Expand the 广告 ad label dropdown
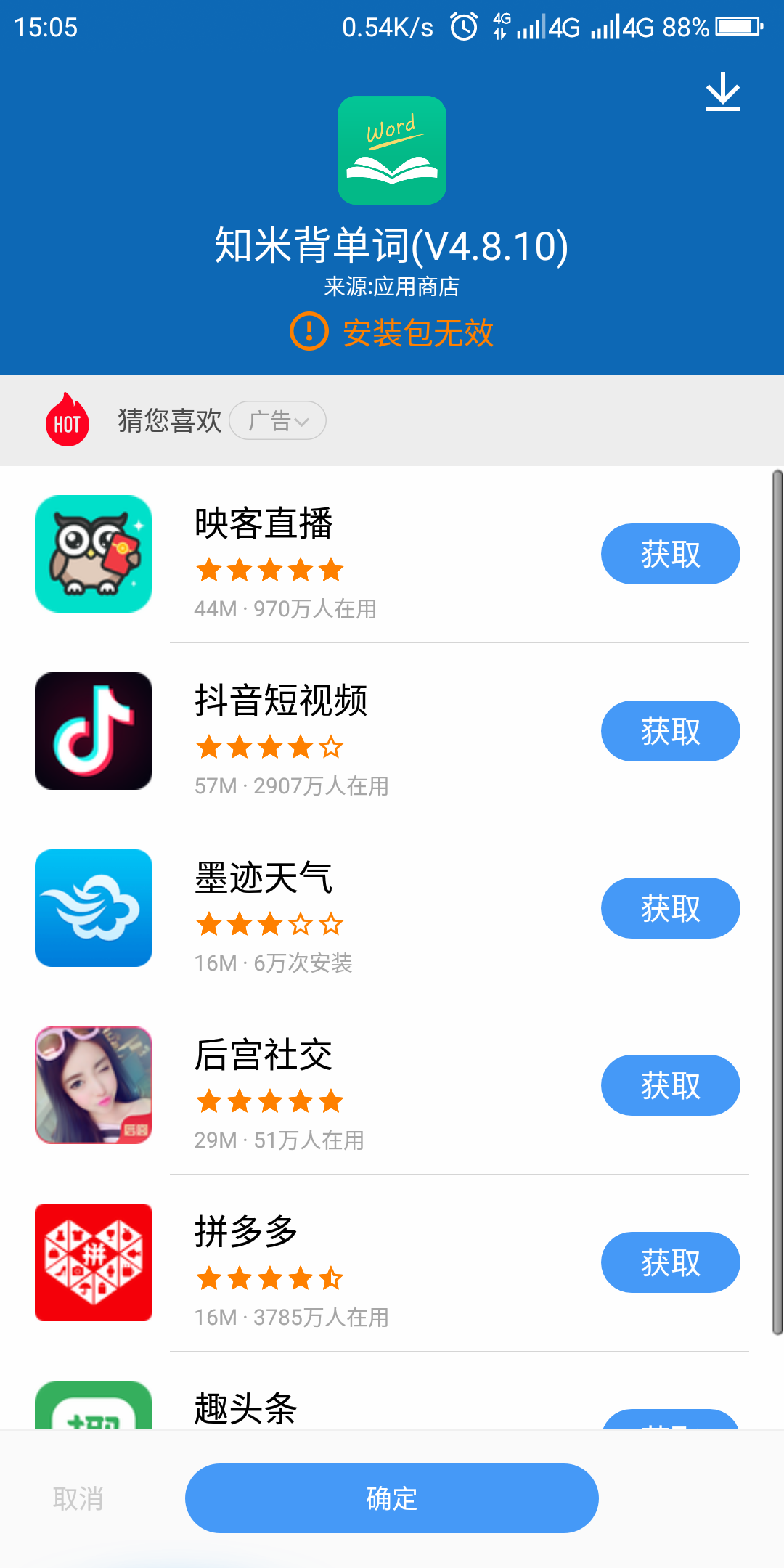The height and width of the screenshot is (1568, 784). coord(277,420)
